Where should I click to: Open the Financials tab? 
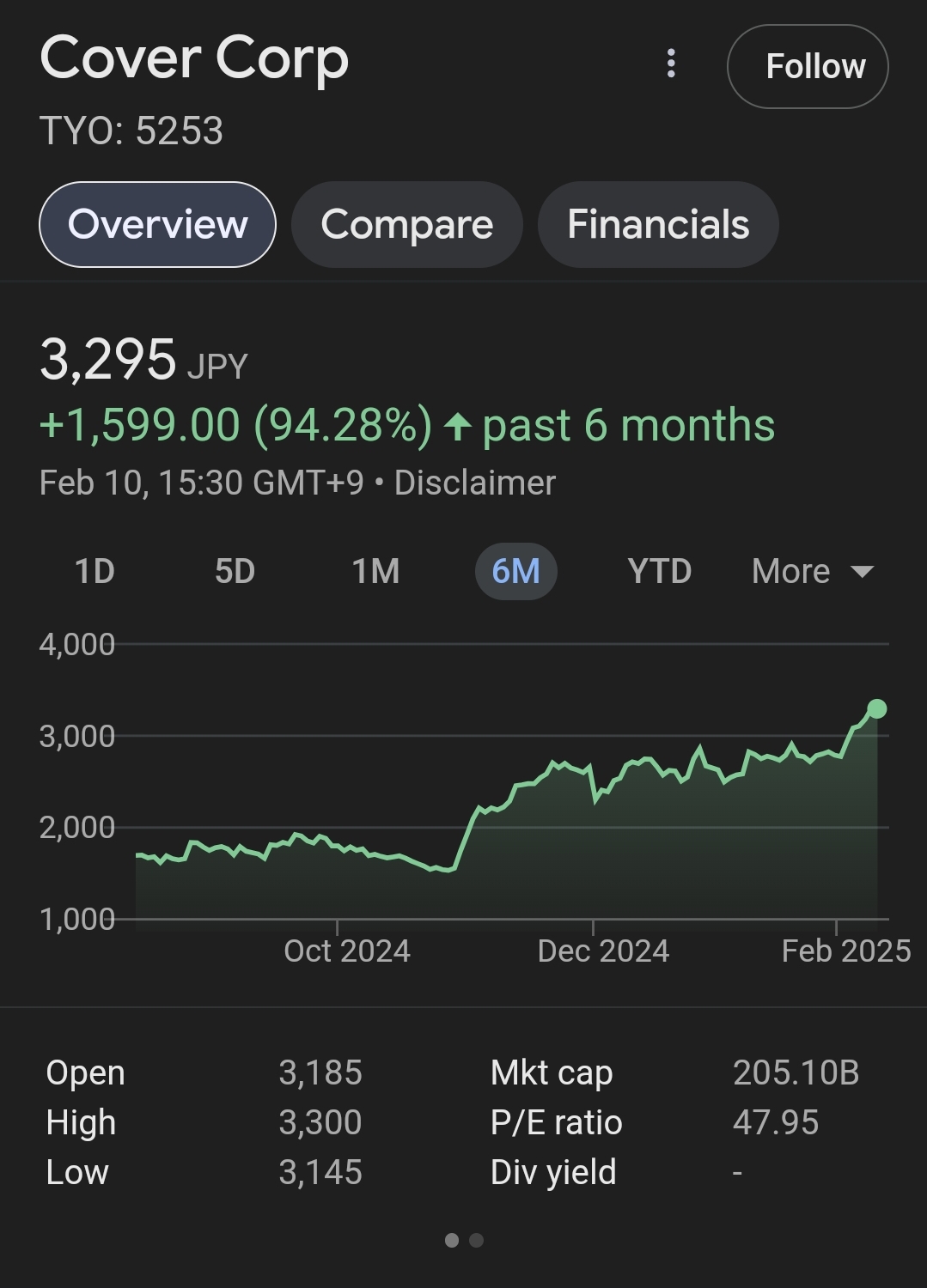click(x=657, y=225)
